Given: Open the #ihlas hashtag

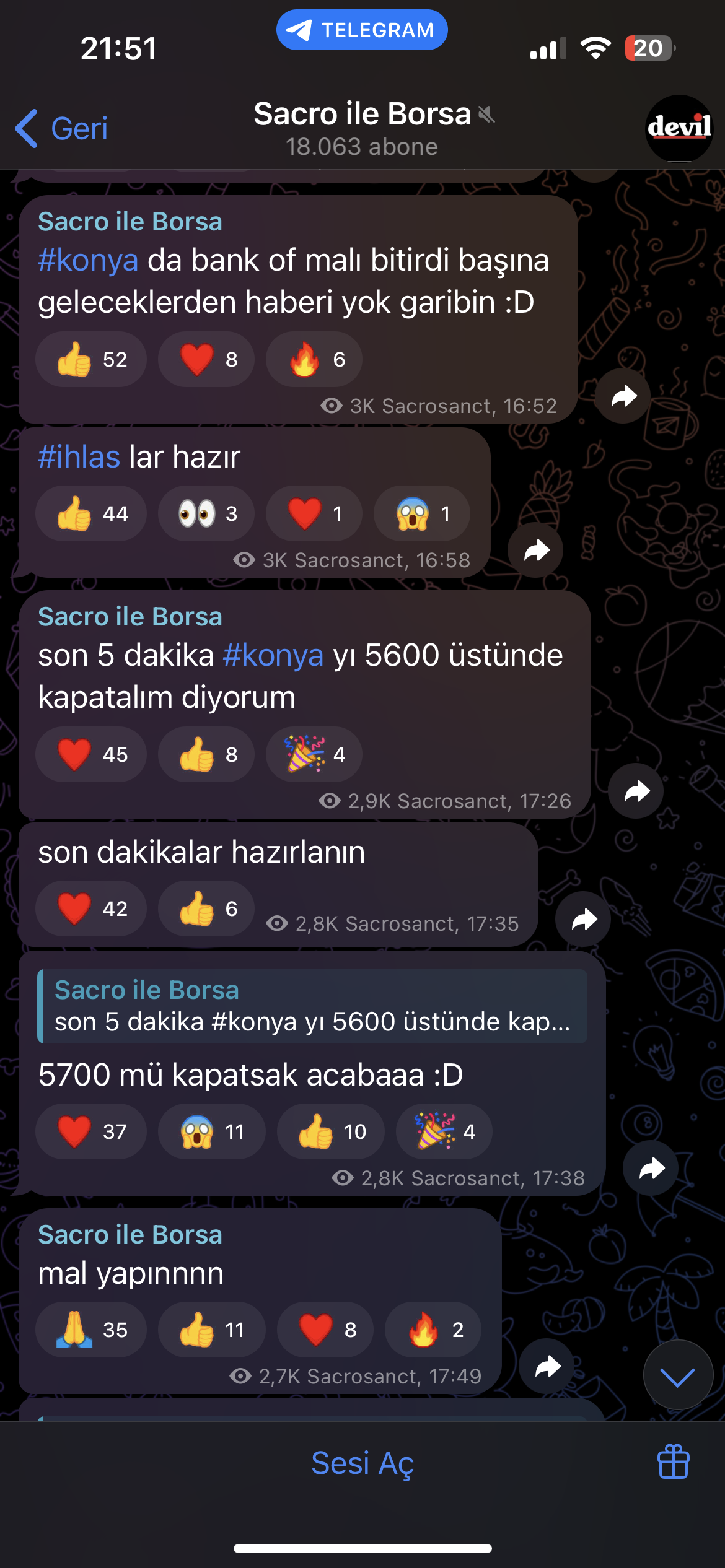Looking at the screenshot, I should click(x=79, y=457).
